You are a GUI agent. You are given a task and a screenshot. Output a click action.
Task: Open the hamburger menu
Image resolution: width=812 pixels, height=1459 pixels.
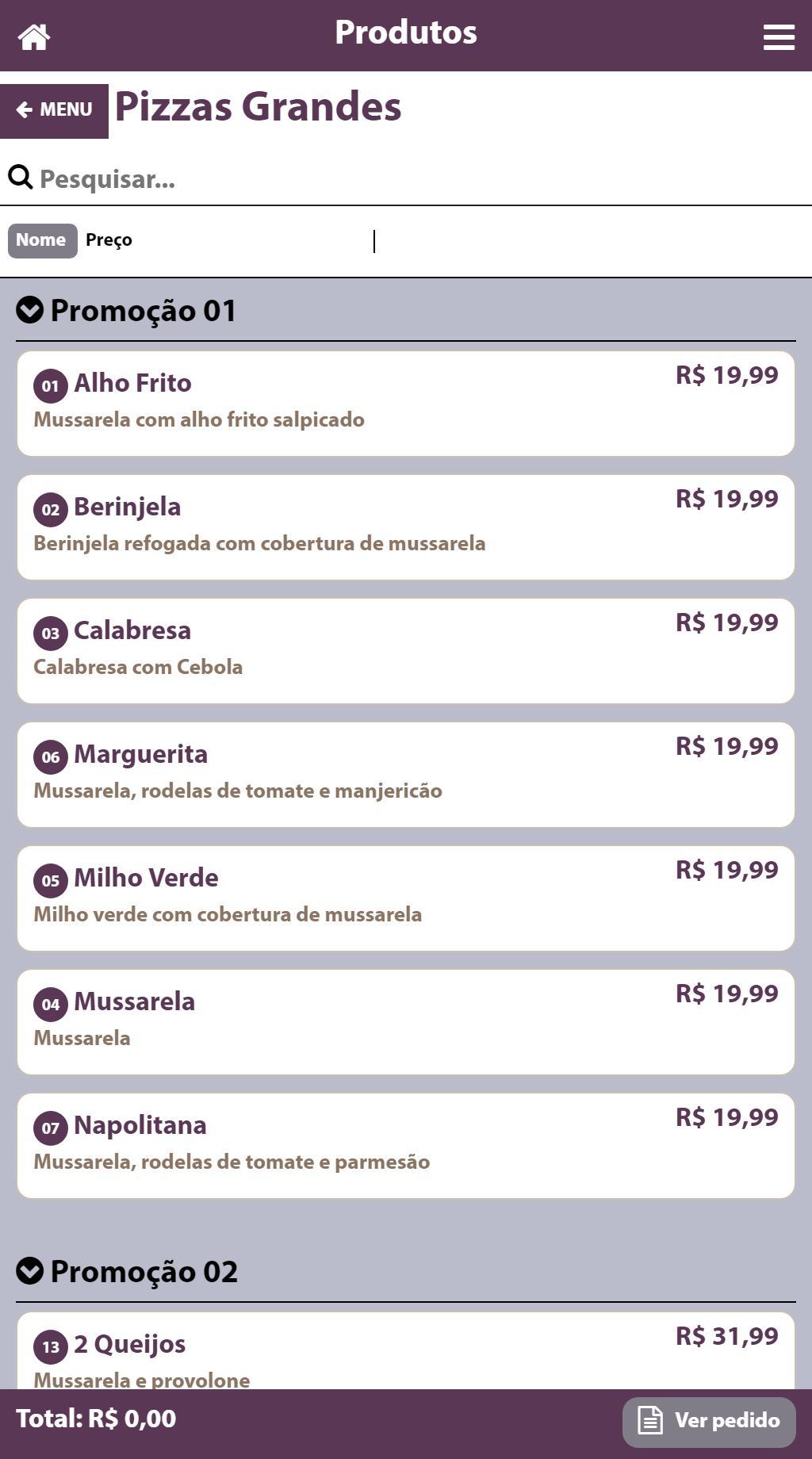[x=779, y=36]
